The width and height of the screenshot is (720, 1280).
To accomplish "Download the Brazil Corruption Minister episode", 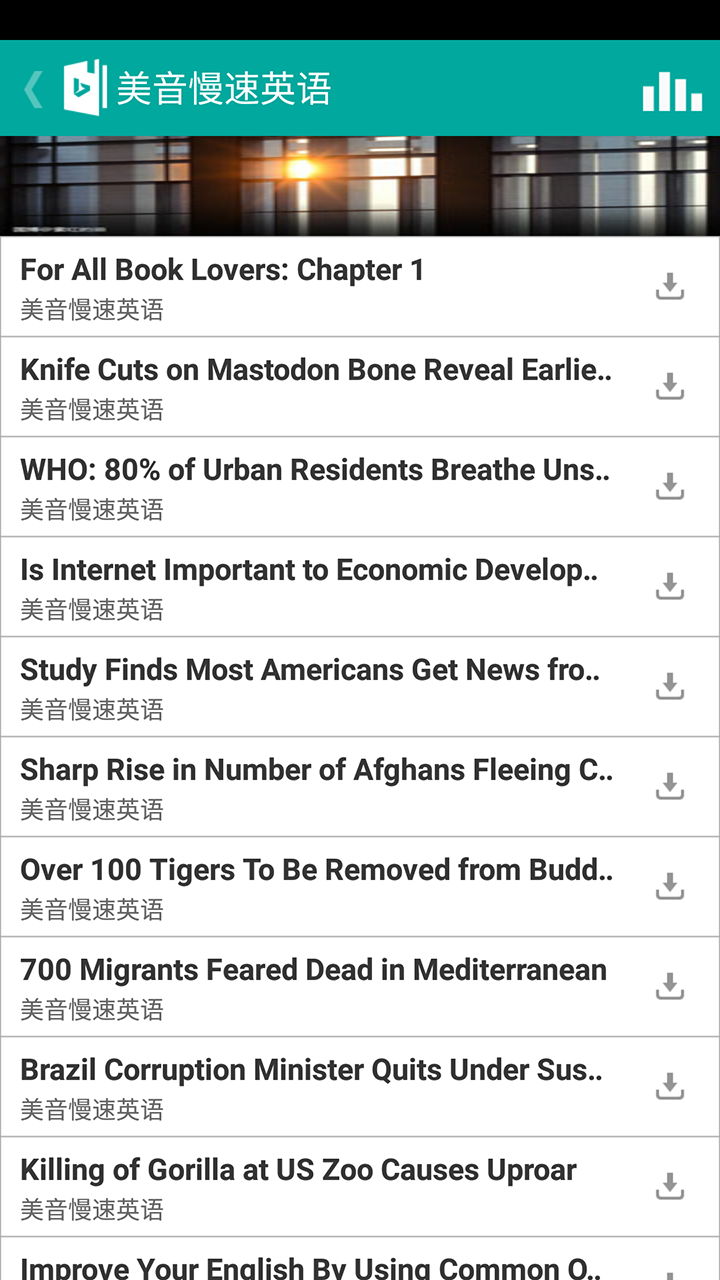I will [x=669, y=1087].
